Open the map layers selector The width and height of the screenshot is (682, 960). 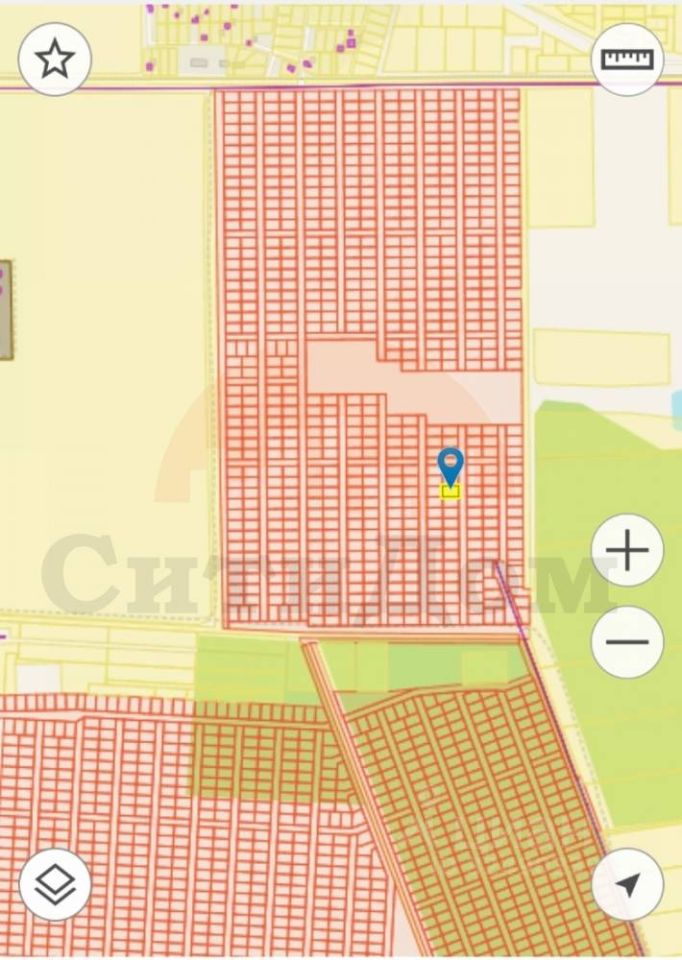tap(55, 884)
